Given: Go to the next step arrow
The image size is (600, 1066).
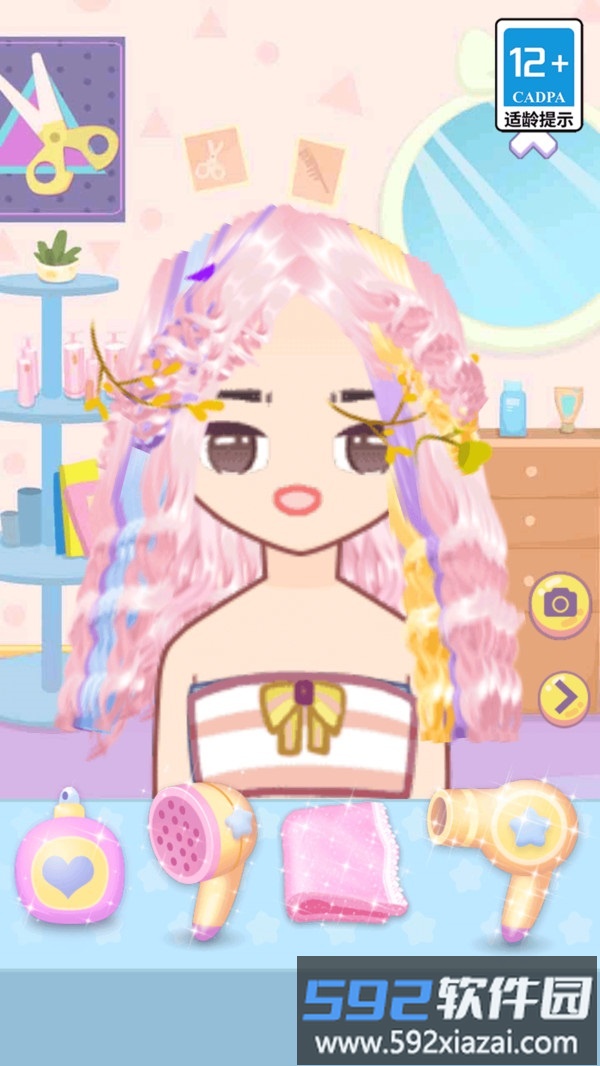Looking at the screenshot, I should click(x=562, y=697).
